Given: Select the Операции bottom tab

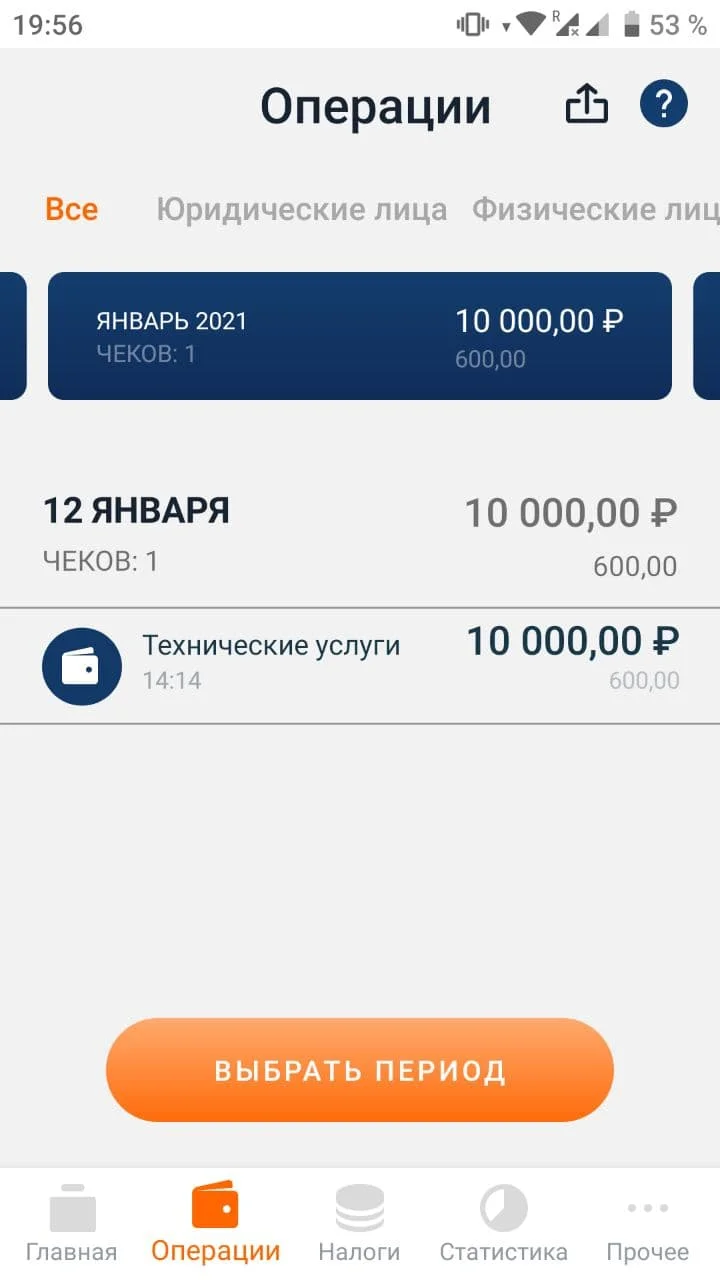Looking at the screenshot, I should [216, 1224].
